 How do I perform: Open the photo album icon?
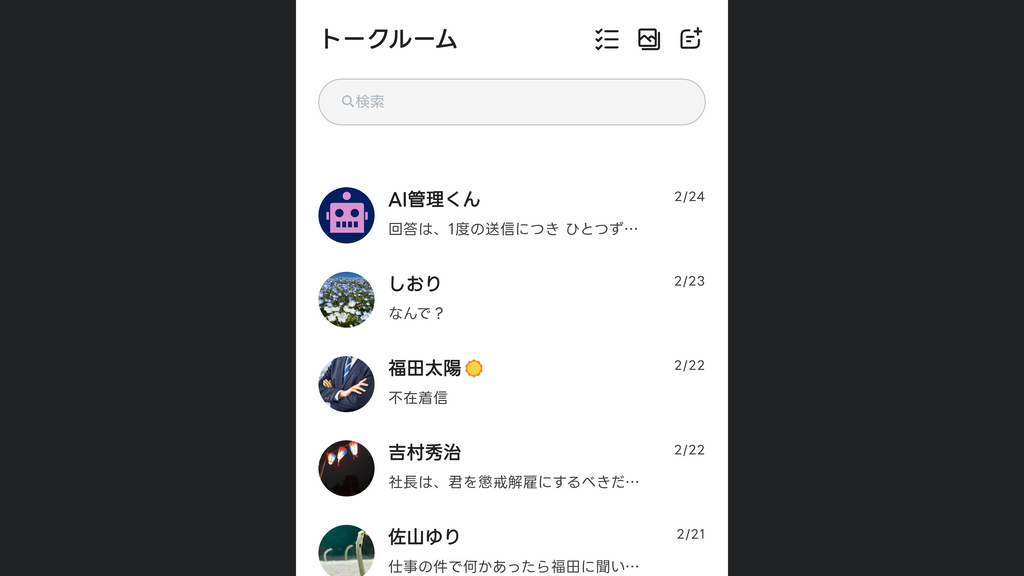click(649, 39)
